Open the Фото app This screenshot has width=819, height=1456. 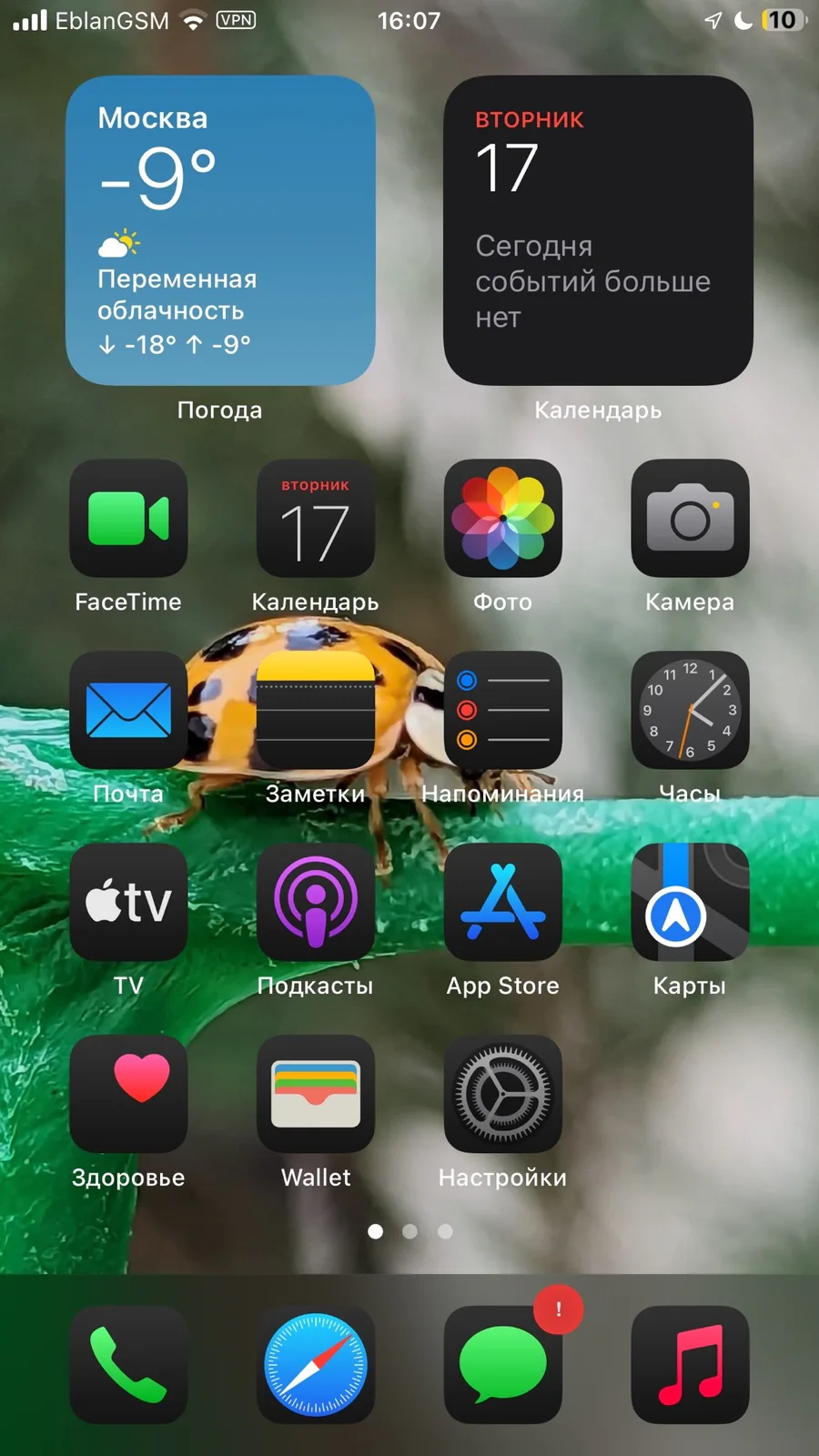[502, 518]
